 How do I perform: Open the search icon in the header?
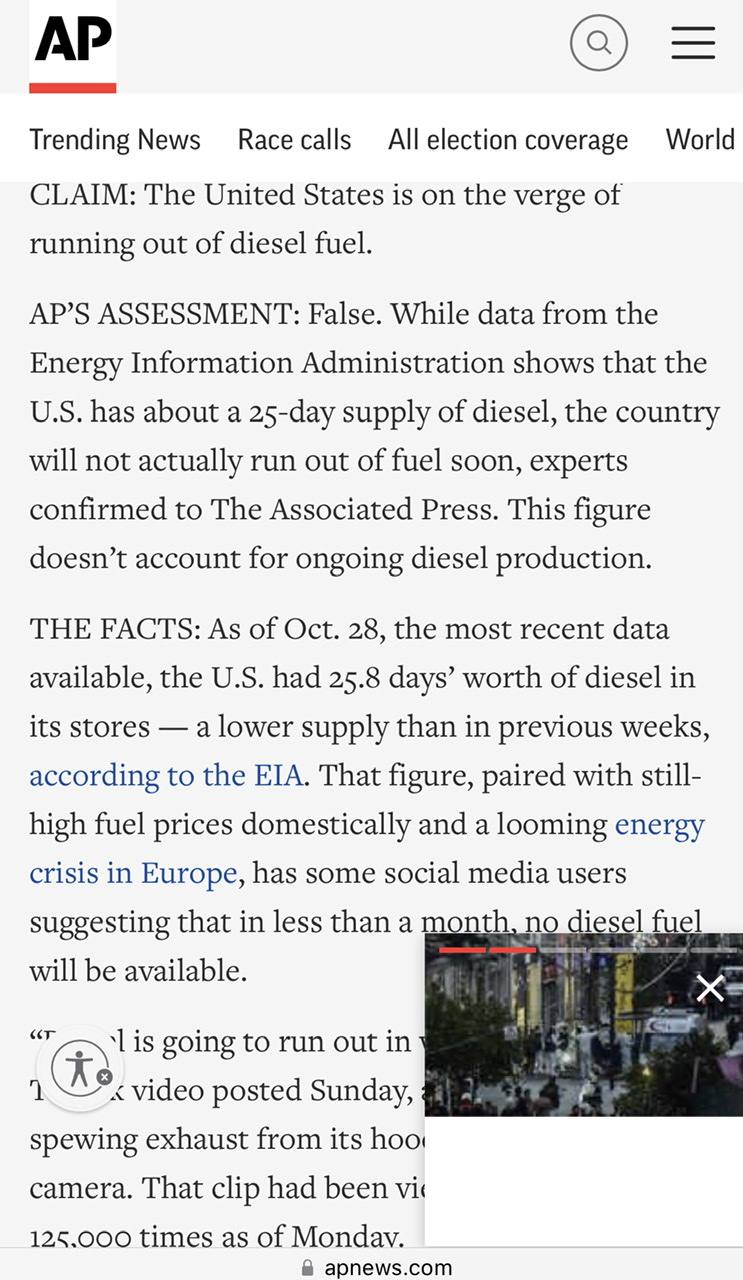tap(598, 42)
